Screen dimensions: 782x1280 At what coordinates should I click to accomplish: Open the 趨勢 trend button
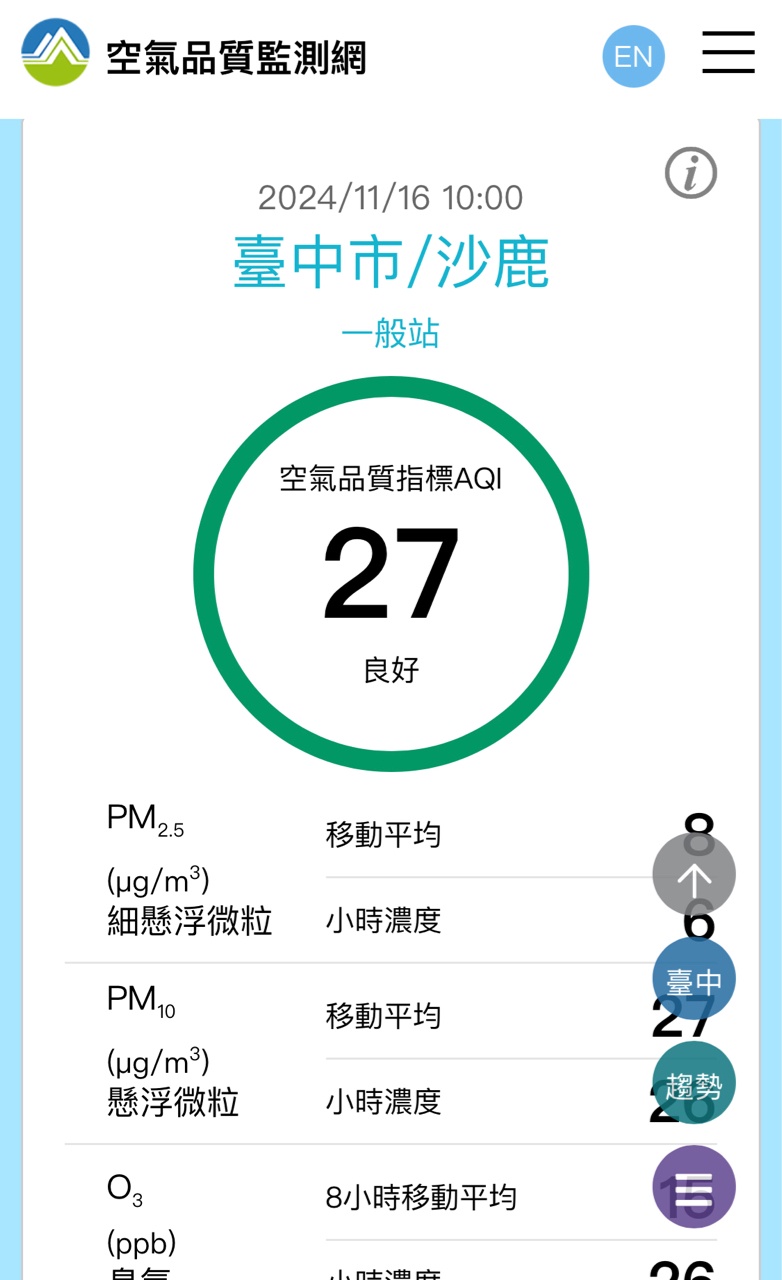(694, 1084)
